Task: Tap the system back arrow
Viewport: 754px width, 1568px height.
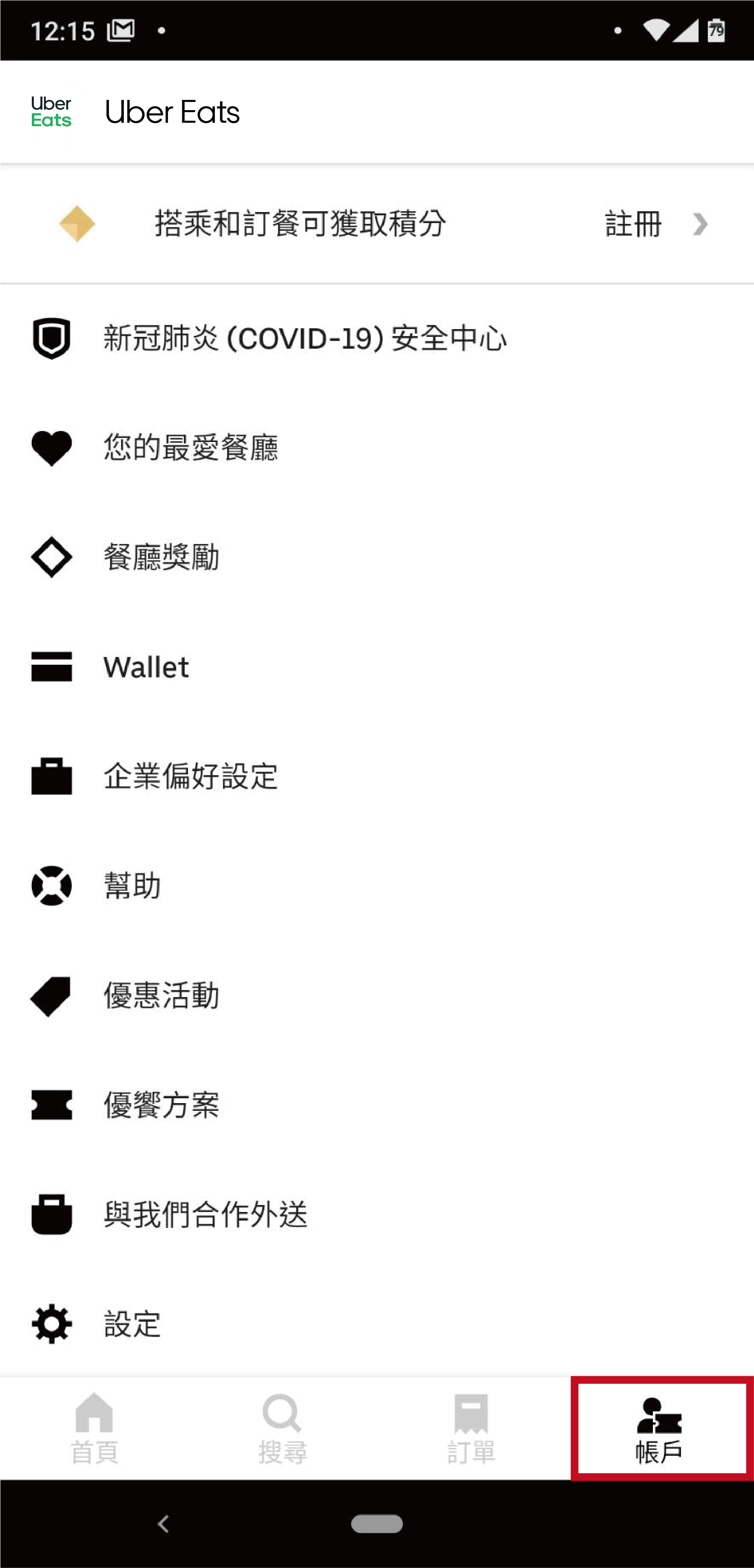Action: coord(163,1524)
